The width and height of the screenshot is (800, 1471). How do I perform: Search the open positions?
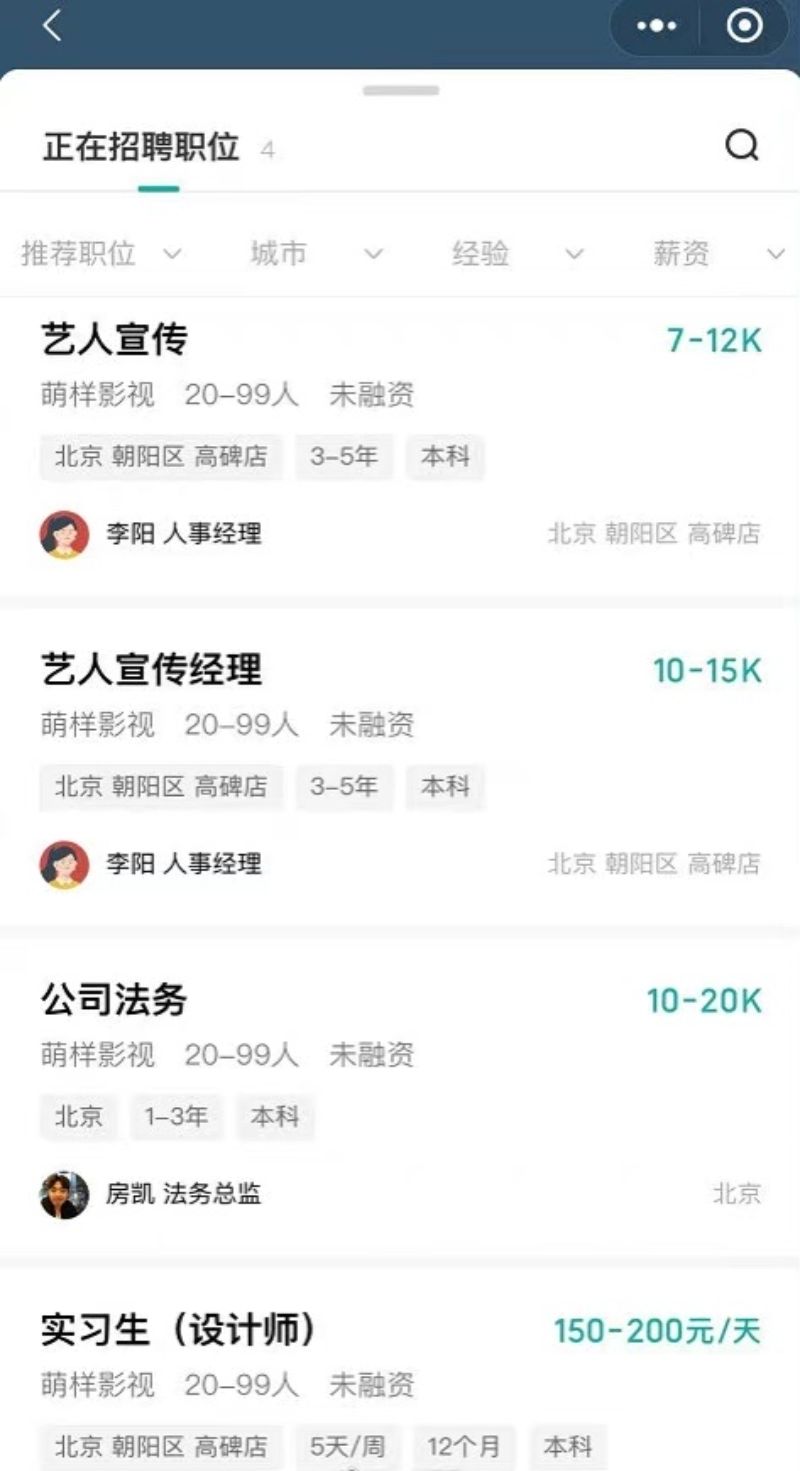click(741, 146)
